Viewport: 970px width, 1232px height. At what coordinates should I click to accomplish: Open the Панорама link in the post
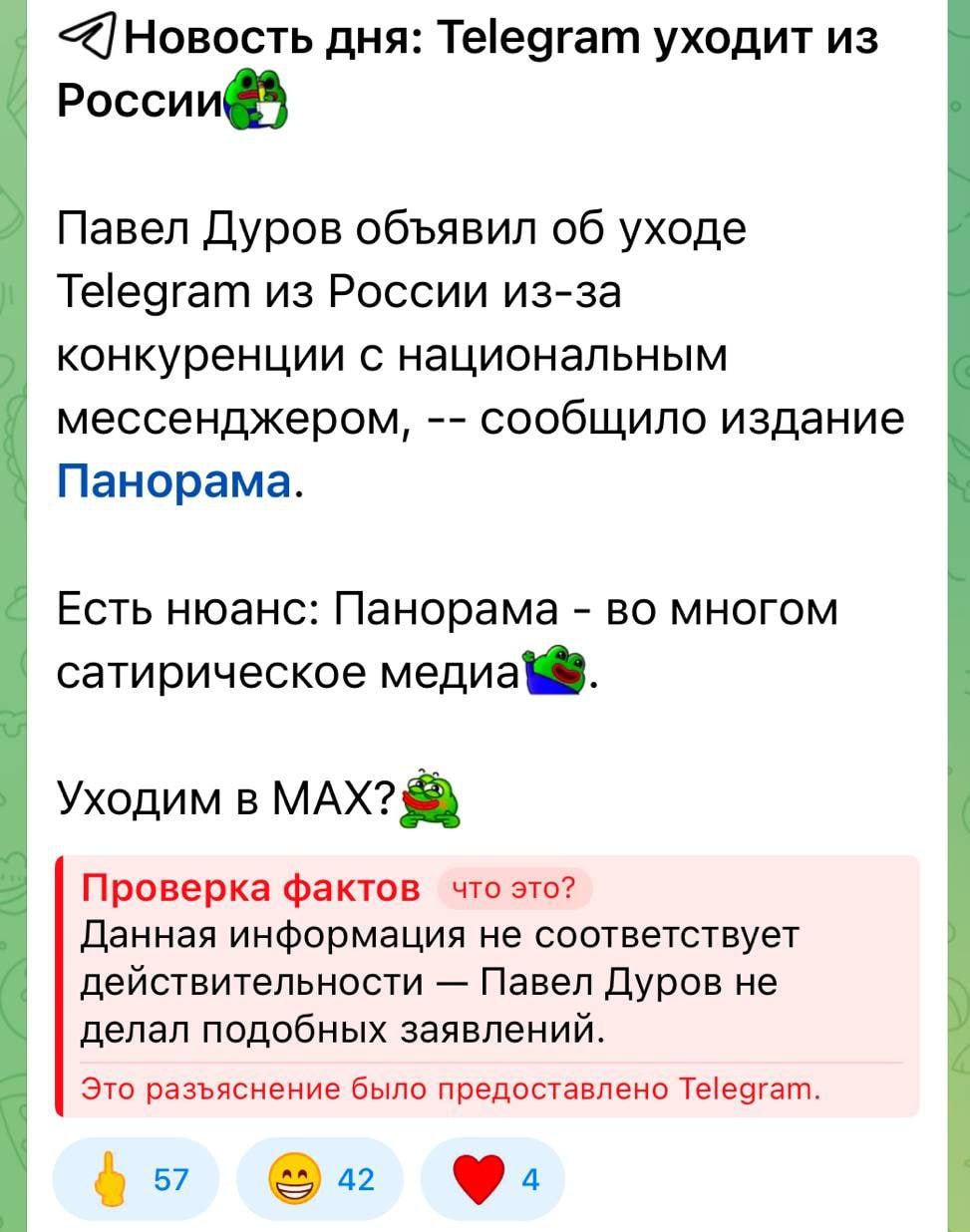tap(174, 481)
